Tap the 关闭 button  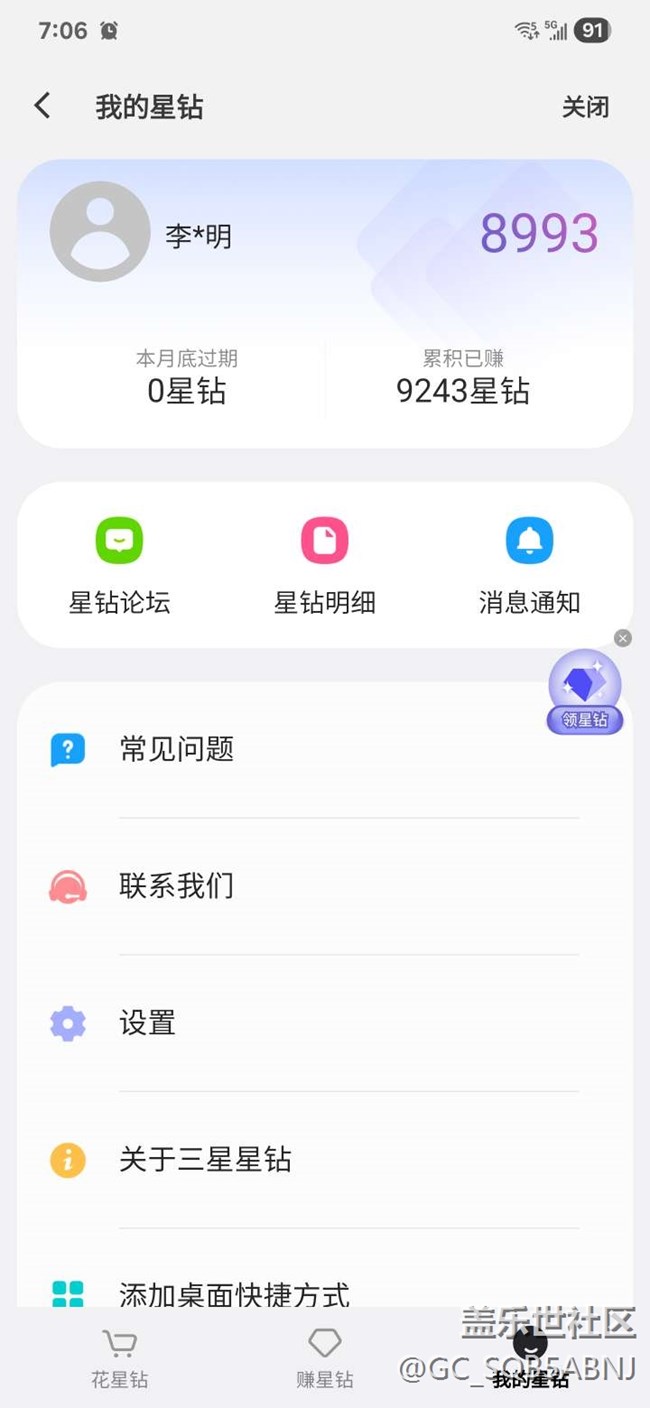[585, 107]
